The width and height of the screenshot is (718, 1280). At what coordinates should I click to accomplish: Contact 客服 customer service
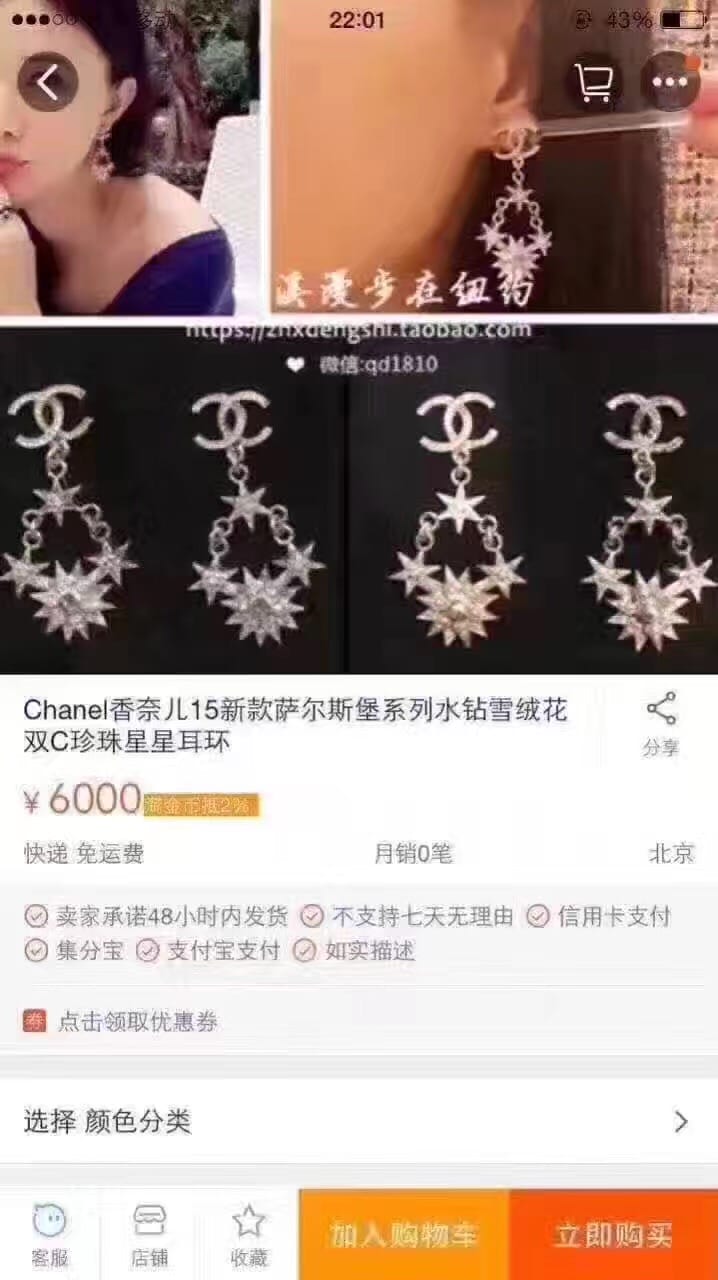tap(50, 1234)
